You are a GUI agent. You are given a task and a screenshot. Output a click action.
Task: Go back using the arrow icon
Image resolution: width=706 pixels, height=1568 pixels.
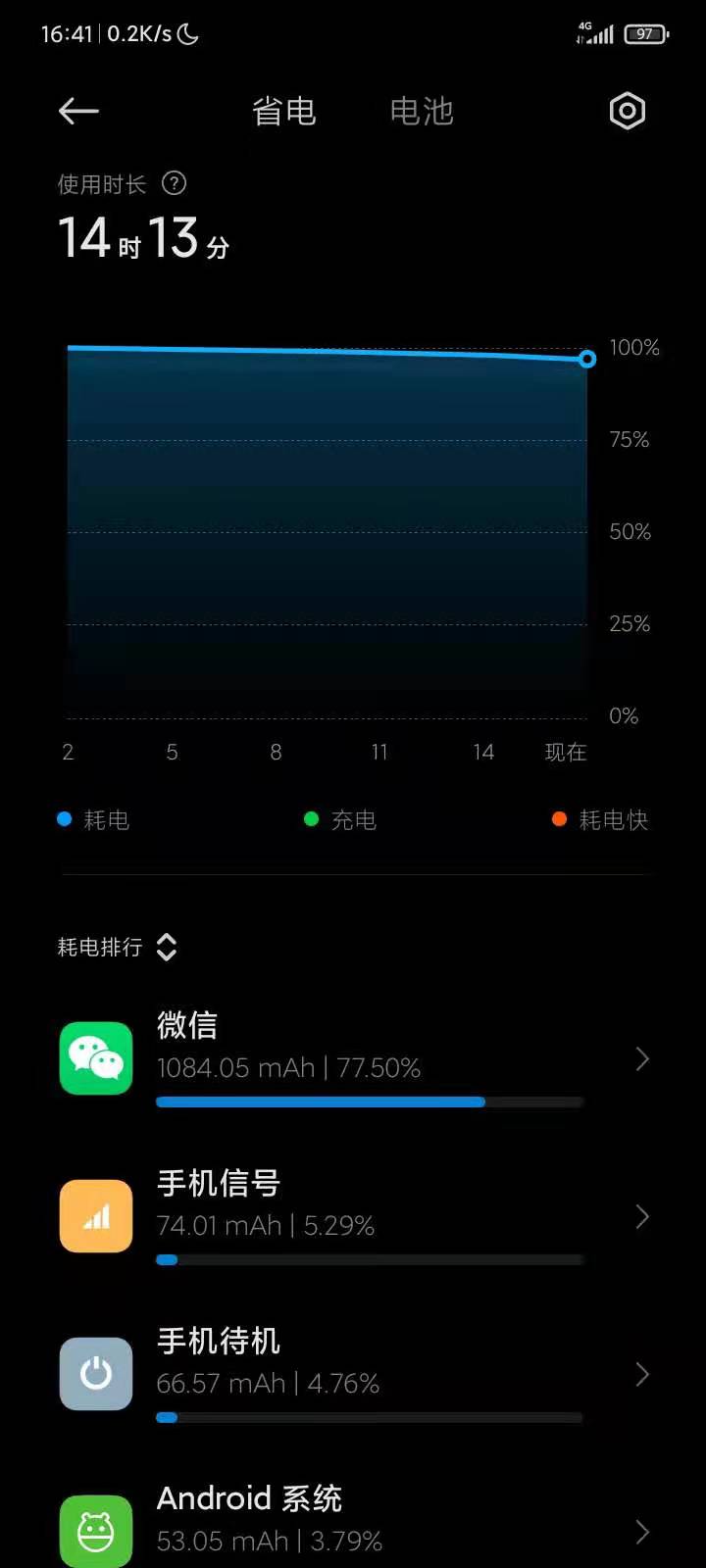[x=78, y=112]
